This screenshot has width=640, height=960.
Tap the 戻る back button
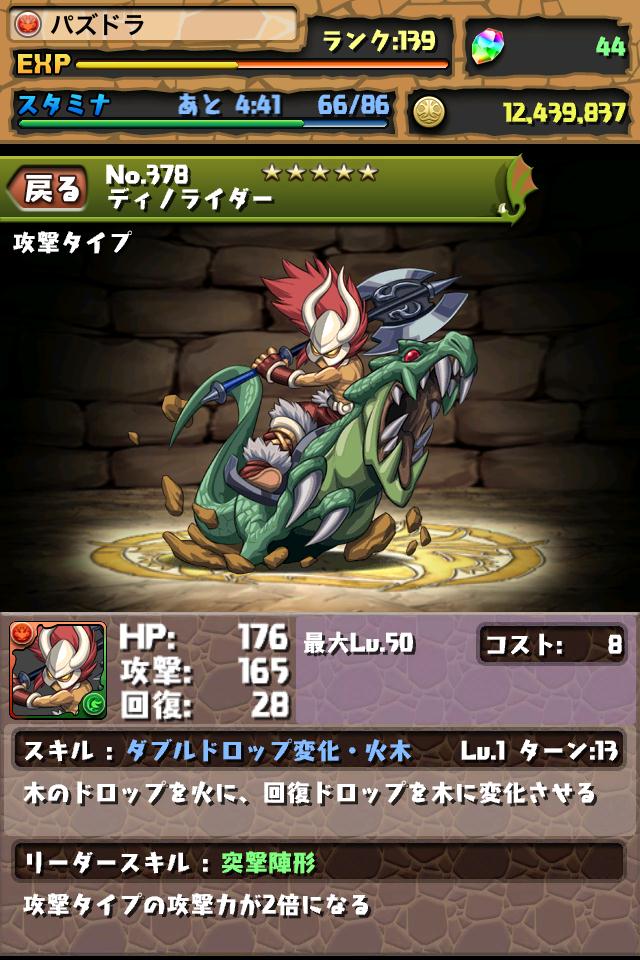[x=48, y=188]
